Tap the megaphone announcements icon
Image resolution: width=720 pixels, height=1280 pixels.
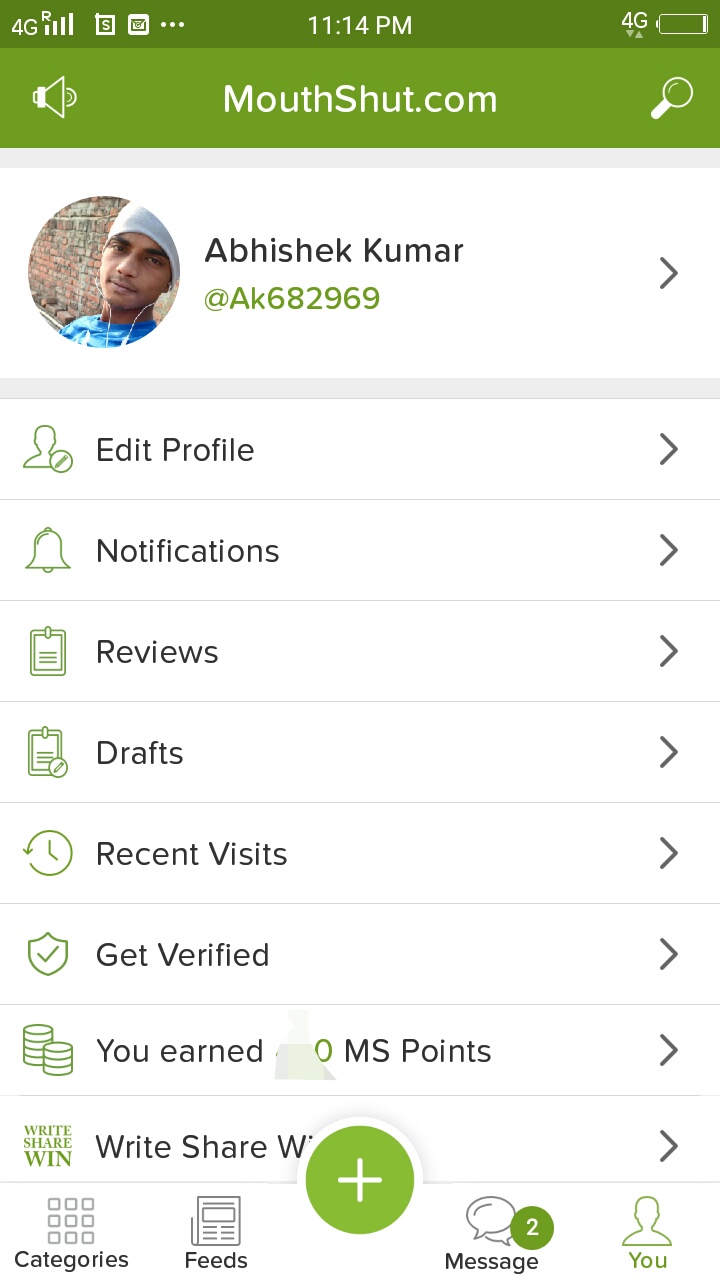click(54, 98)
